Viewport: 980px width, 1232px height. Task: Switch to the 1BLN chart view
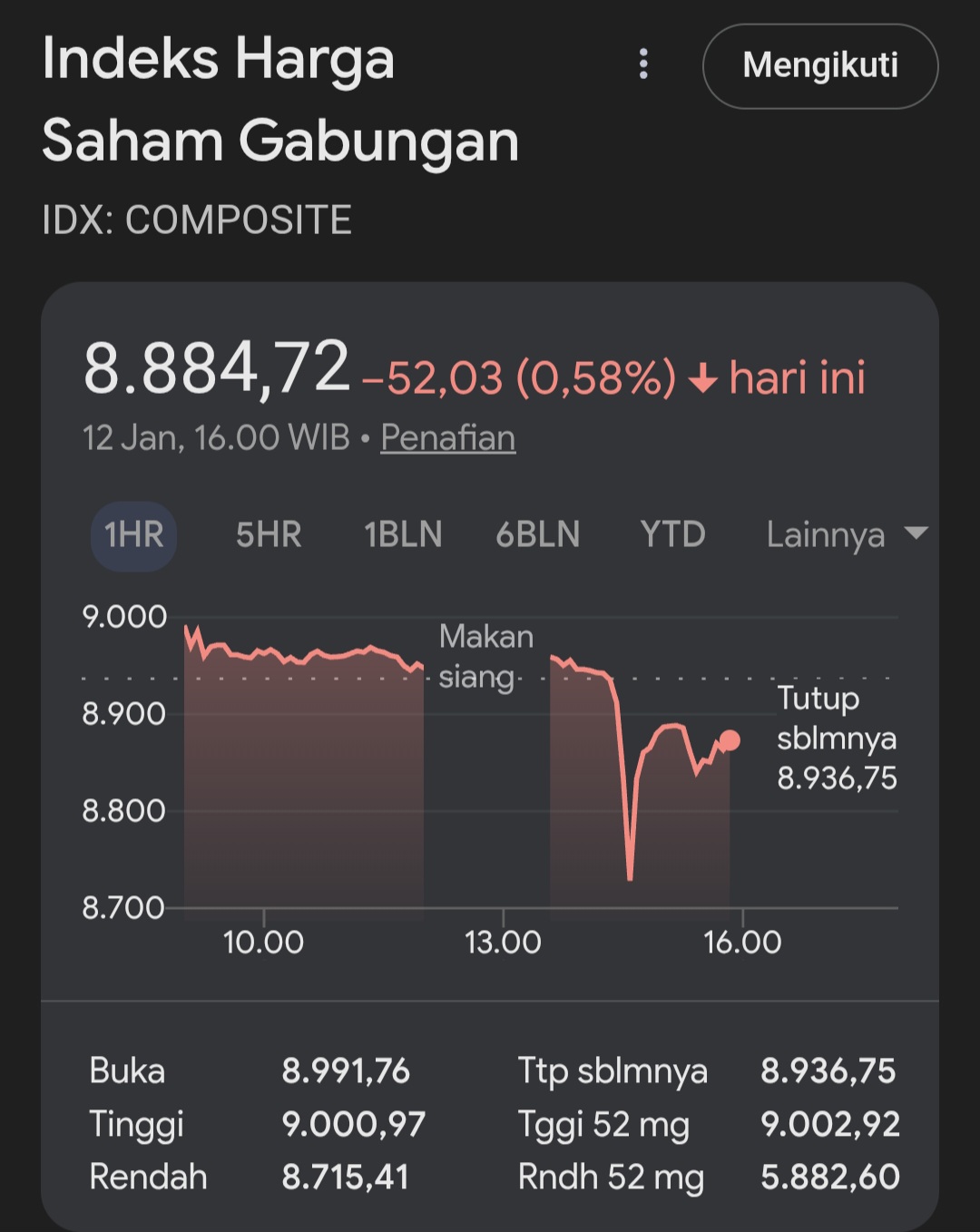pos(402,534)
